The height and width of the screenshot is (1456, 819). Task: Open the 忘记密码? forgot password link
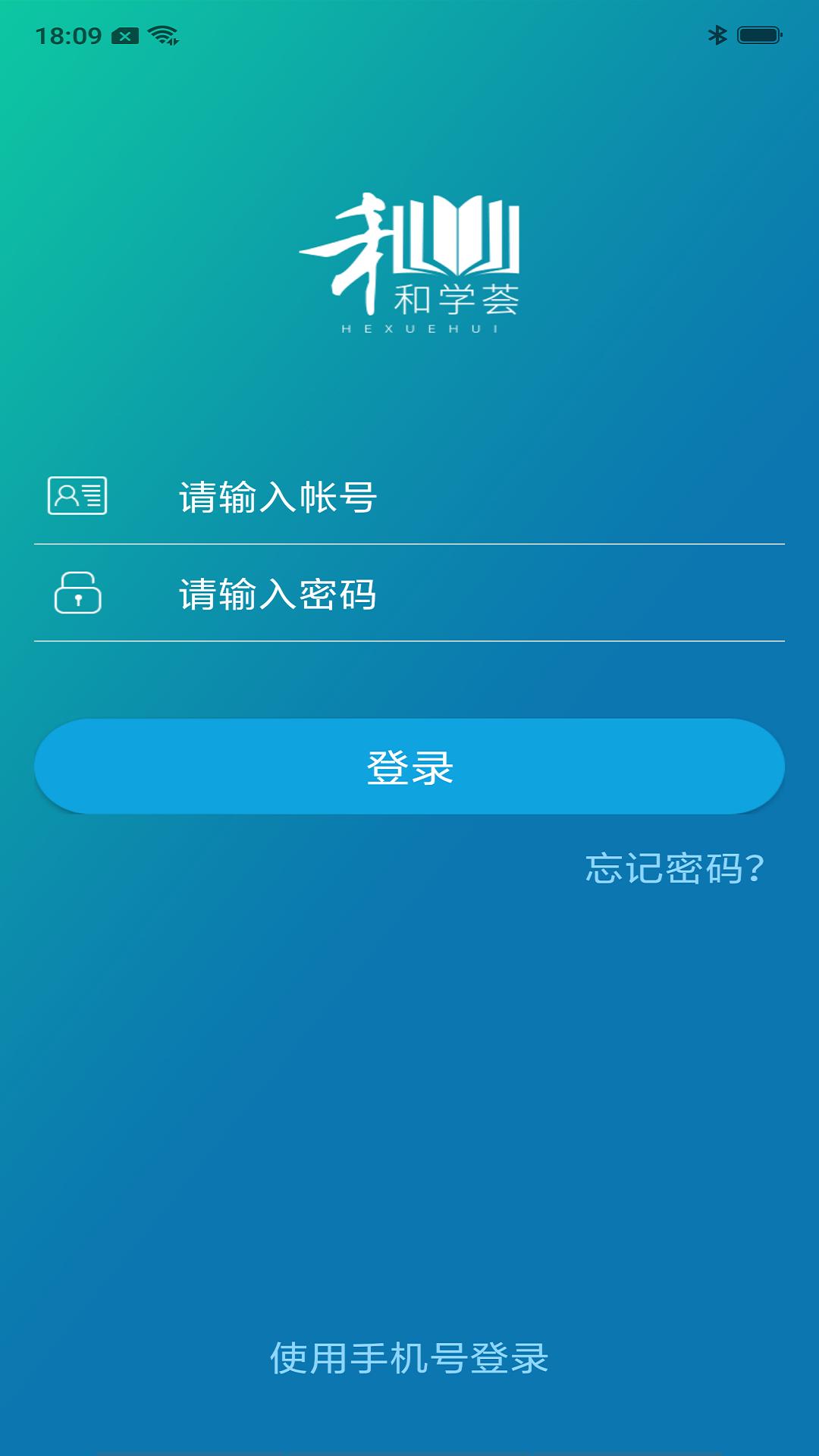pos(674,869)
